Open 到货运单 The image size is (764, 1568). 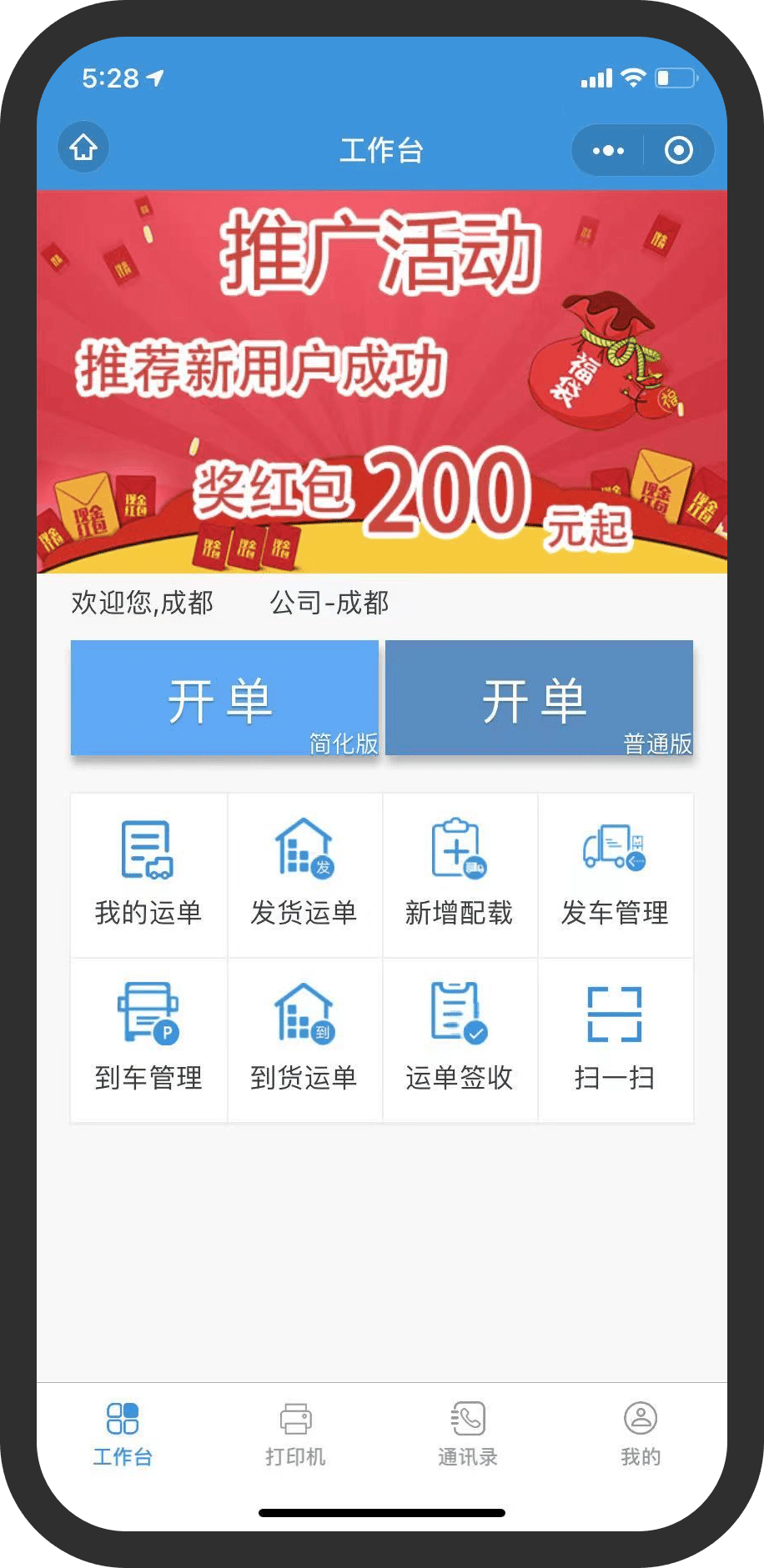[x=304, y=1039]
